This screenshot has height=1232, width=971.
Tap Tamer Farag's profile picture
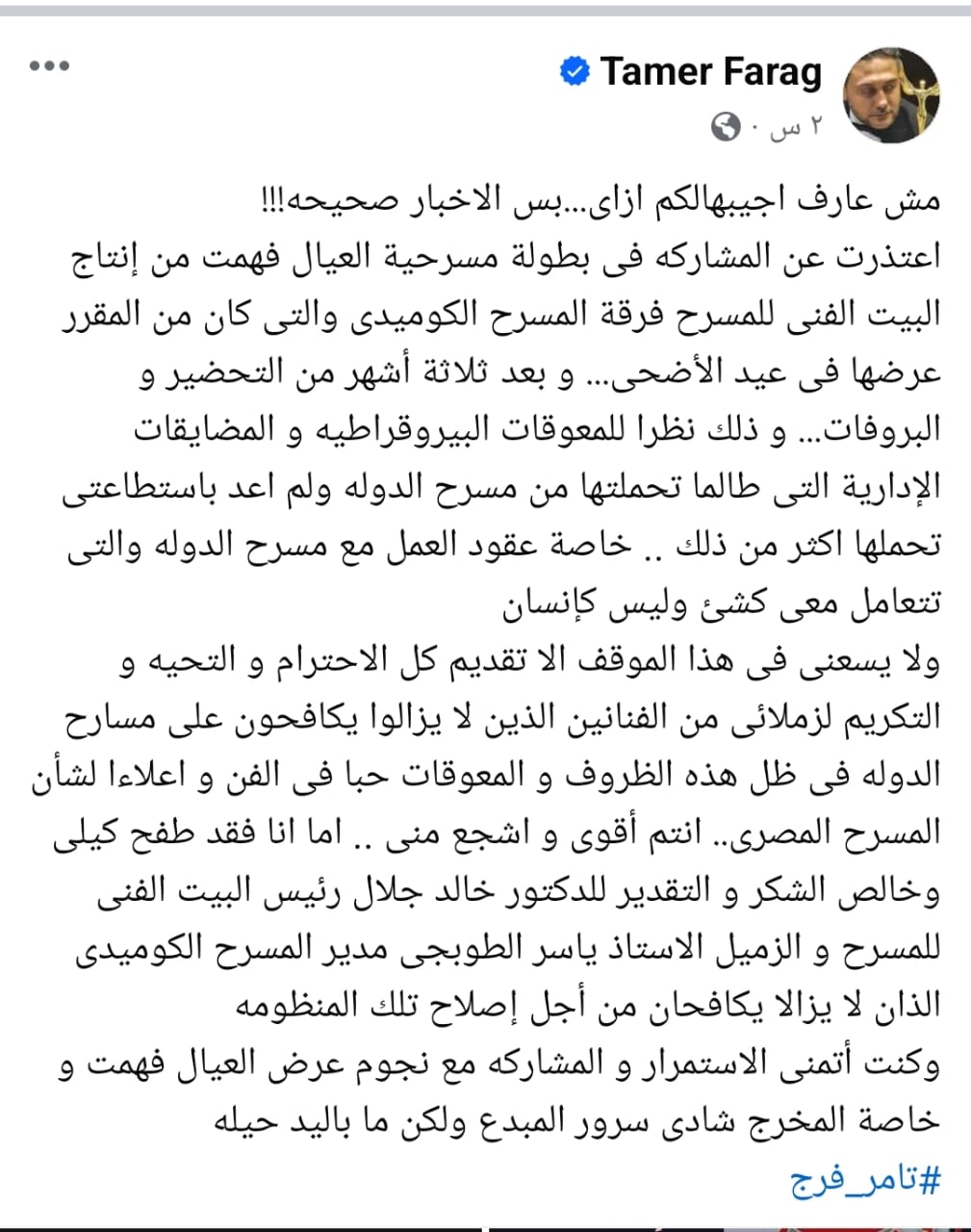pyautogui.click(x=891, y=95)
